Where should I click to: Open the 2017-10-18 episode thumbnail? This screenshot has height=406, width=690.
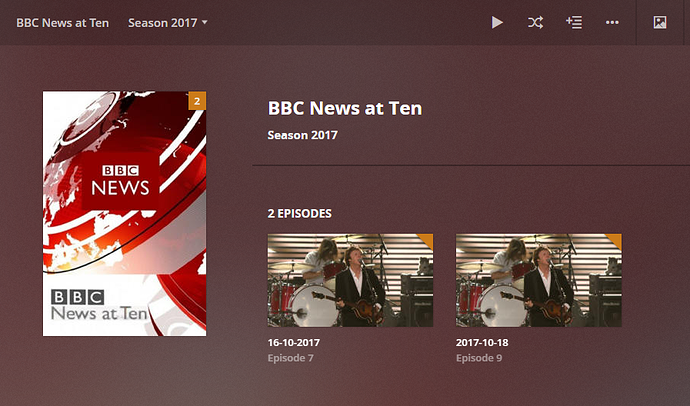538,280
